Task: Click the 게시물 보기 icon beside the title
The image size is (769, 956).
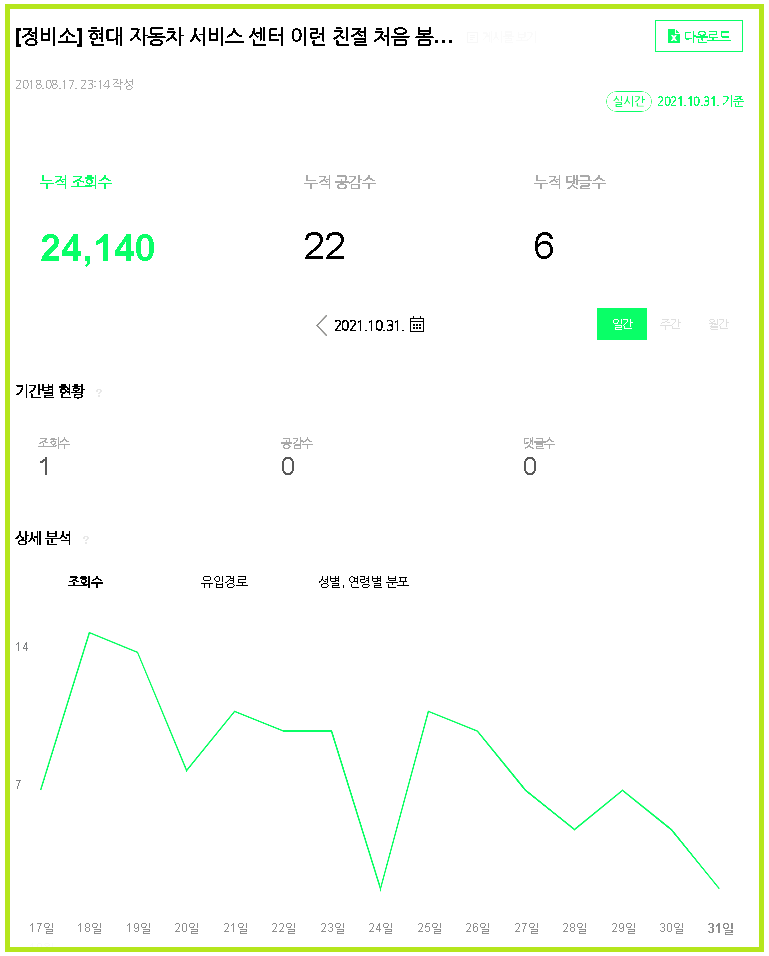Action: pyautogui.click(x=472, y=35)
